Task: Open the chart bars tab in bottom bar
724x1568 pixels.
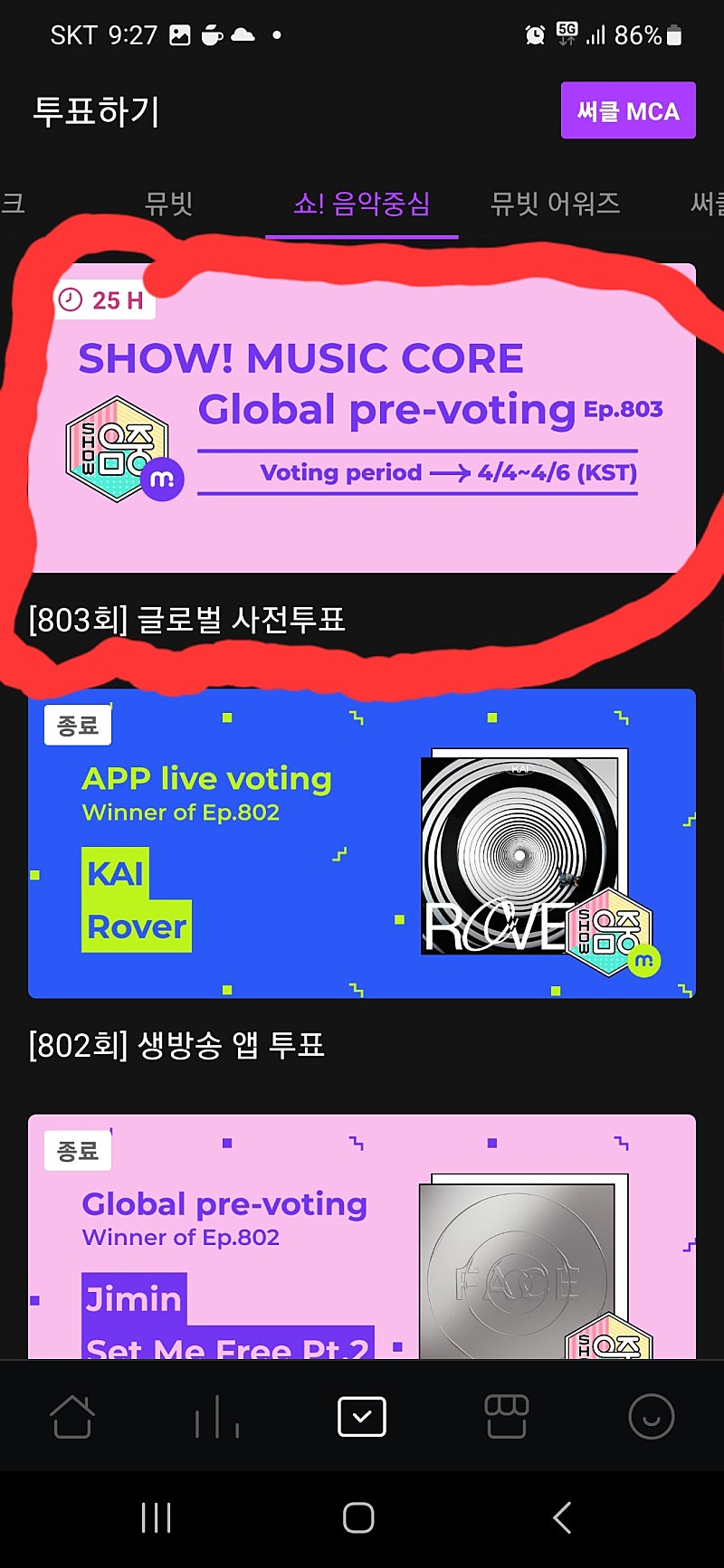Action: [217, 1416]
